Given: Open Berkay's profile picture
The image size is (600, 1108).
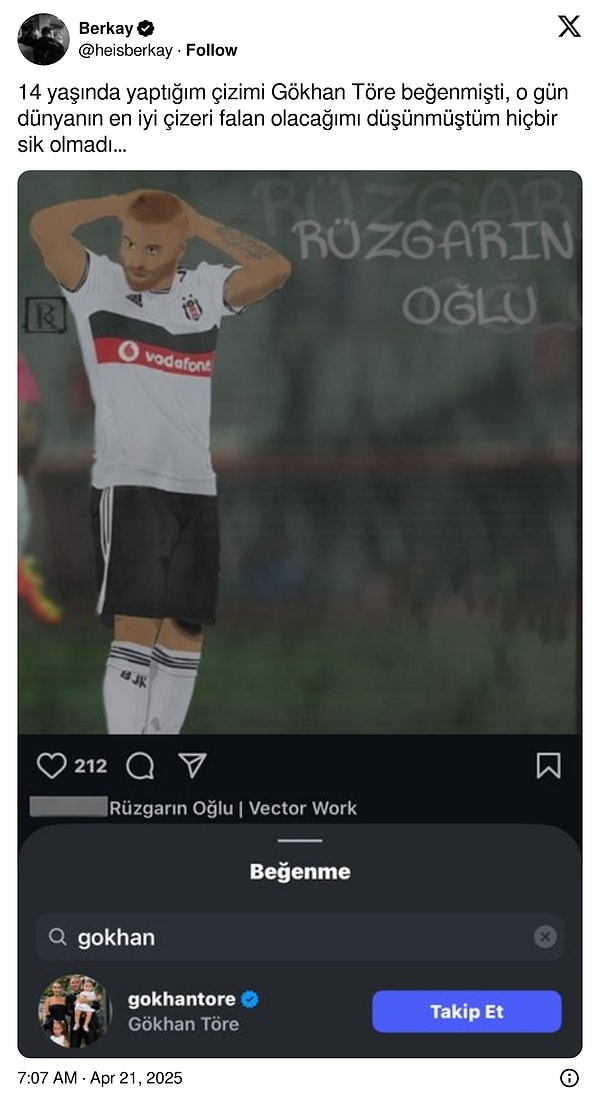Looking at the screenshot, I should tap(43, 39).
